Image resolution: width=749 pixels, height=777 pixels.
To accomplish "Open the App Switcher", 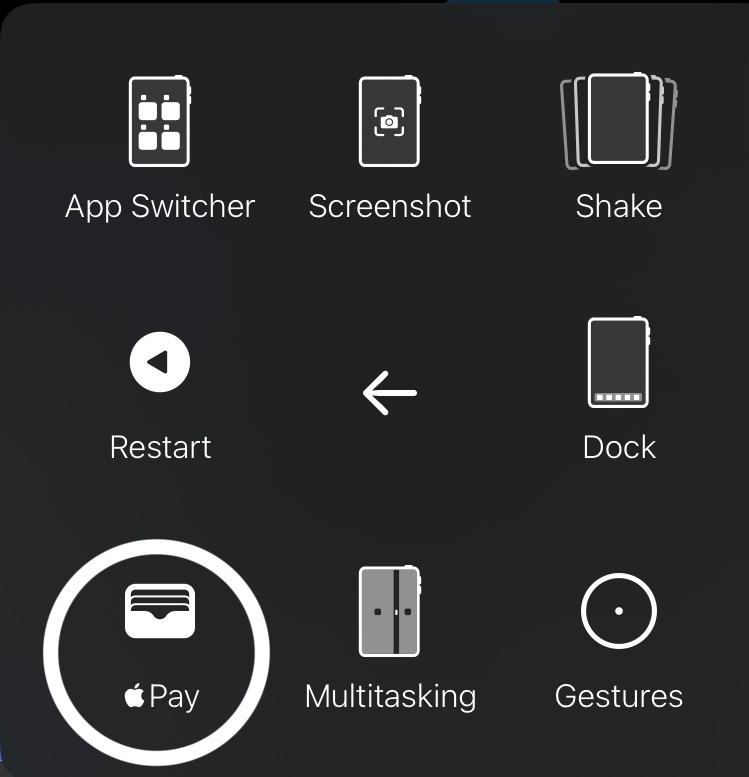I will tap(160, 147).
